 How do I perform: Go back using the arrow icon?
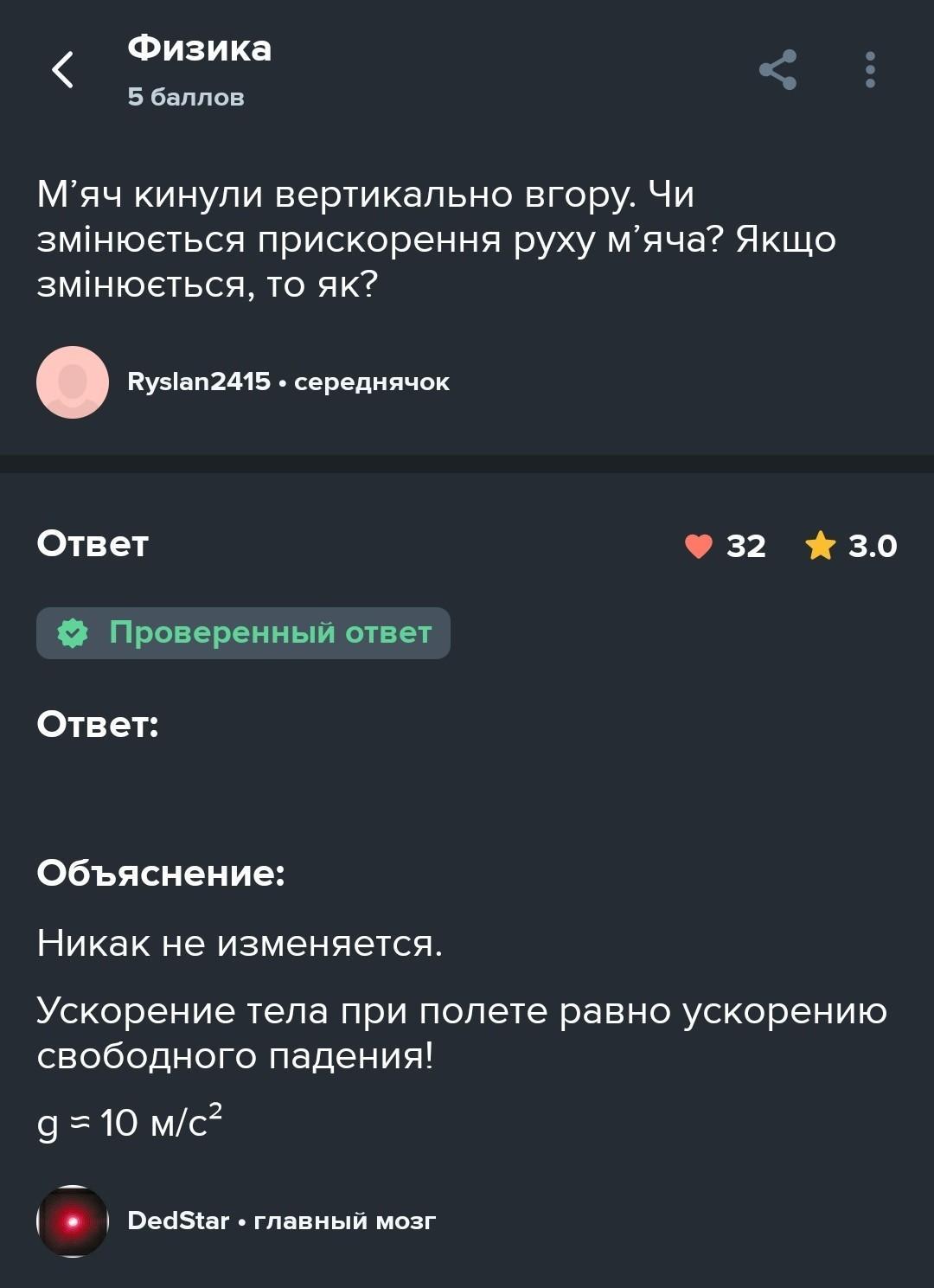coord(63,70)
